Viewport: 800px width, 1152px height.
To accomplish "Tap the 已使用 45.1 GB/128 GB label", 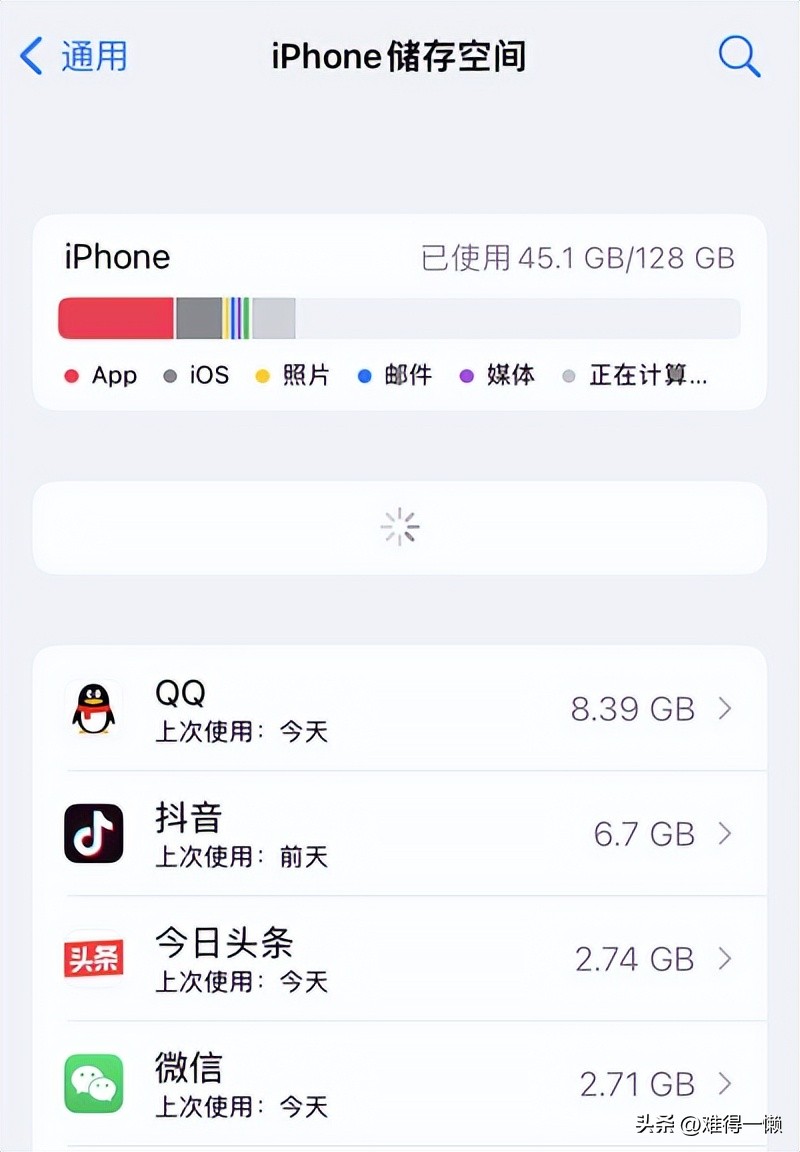I will click(x=578, y=257).
